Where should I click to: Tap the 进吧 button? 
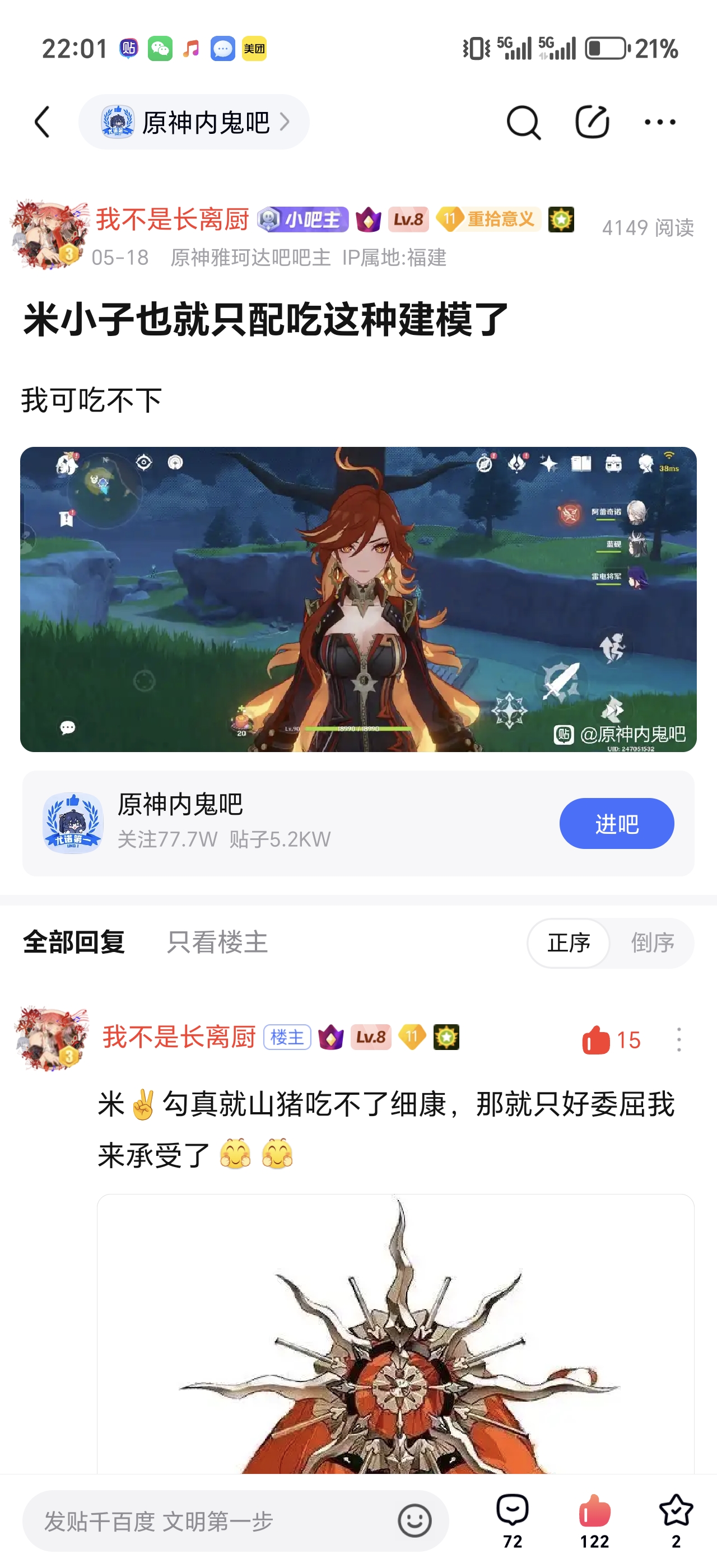click(616, 824)
